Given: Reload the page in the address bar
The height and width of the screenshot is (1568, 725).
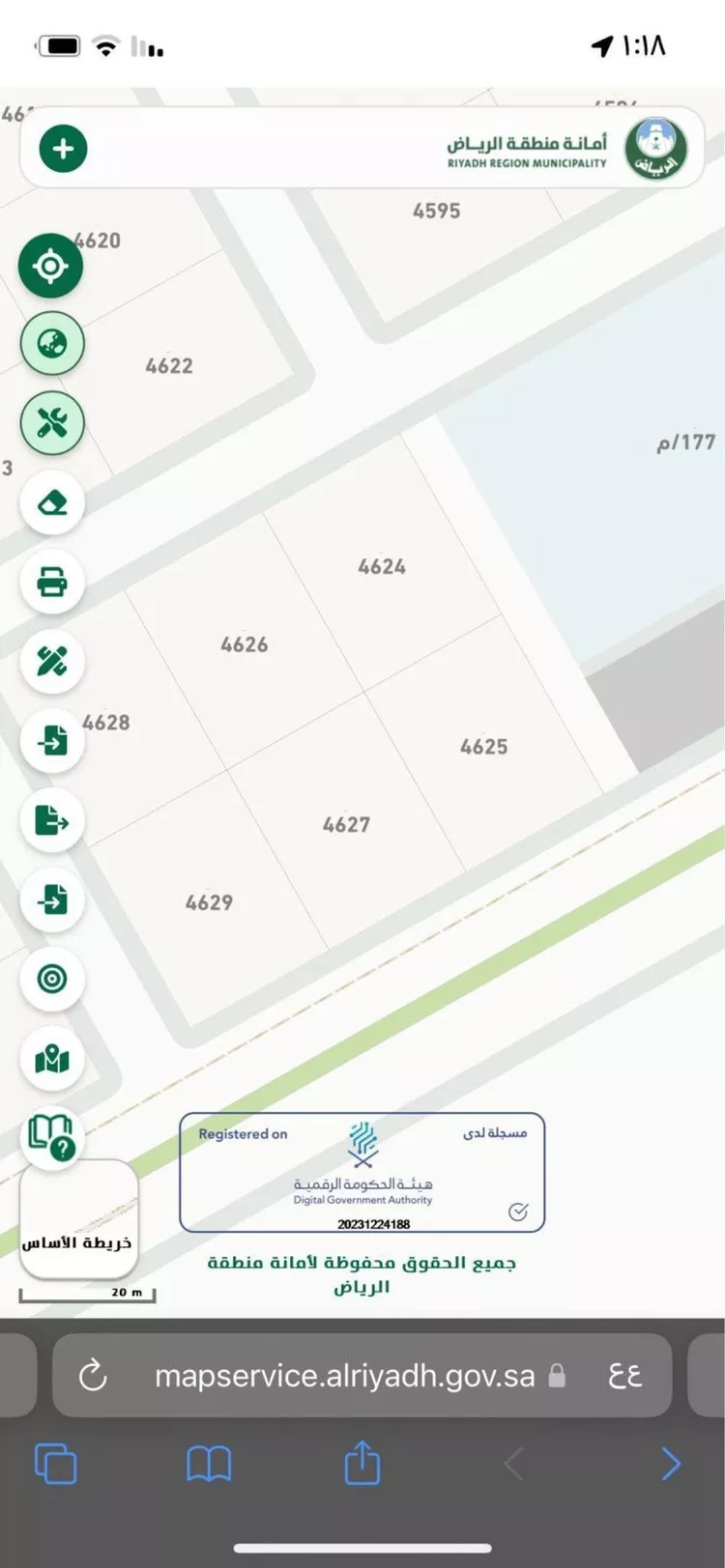Looking at the screenshot, I should (x=93, y=1375).
